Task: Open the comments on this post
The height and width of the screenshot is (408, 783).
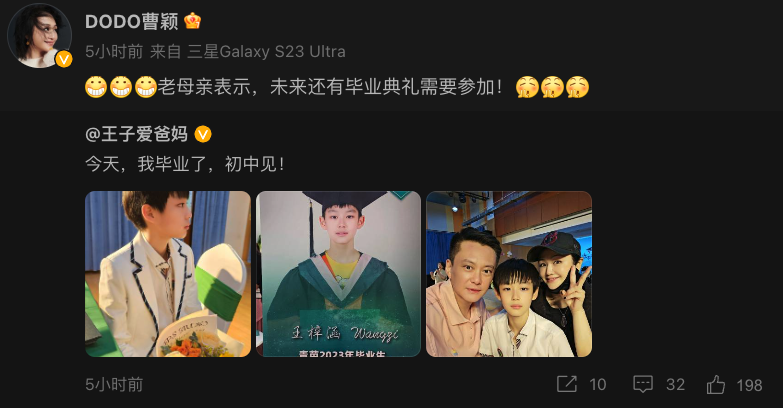Action: 659,384
